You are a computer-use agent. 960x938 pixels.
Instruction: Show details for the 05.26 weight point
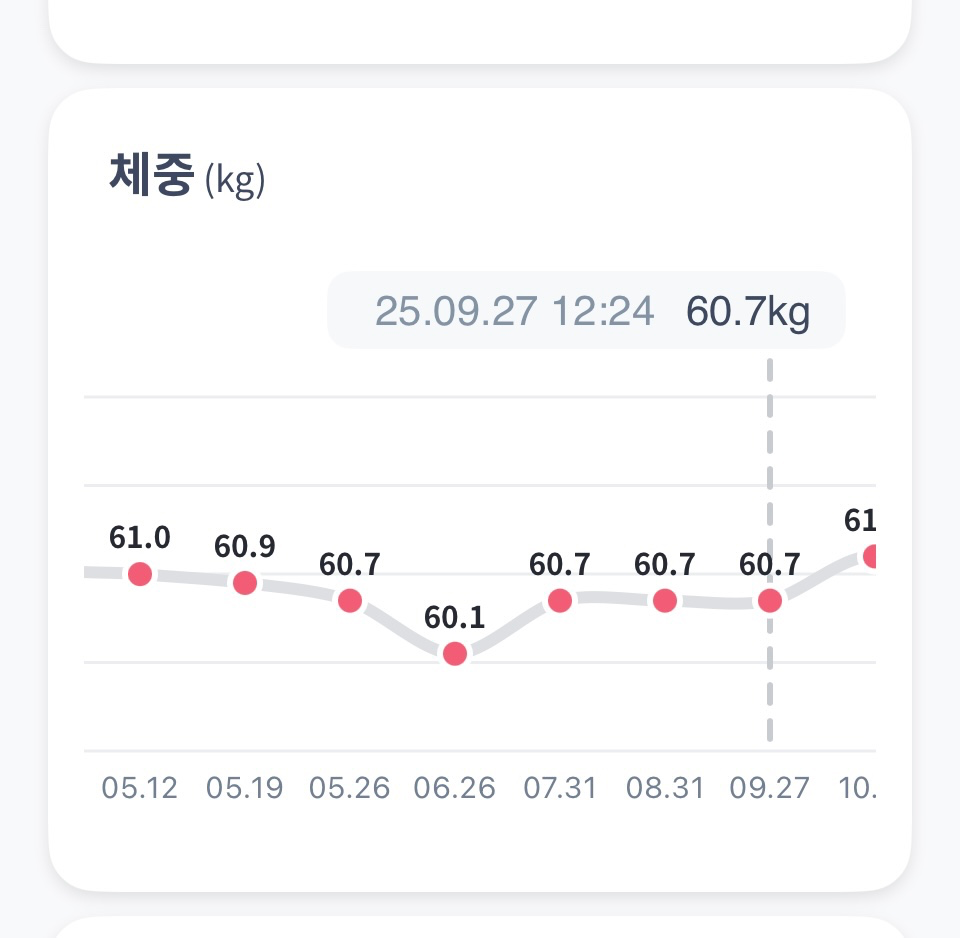[x=350, y=601]
